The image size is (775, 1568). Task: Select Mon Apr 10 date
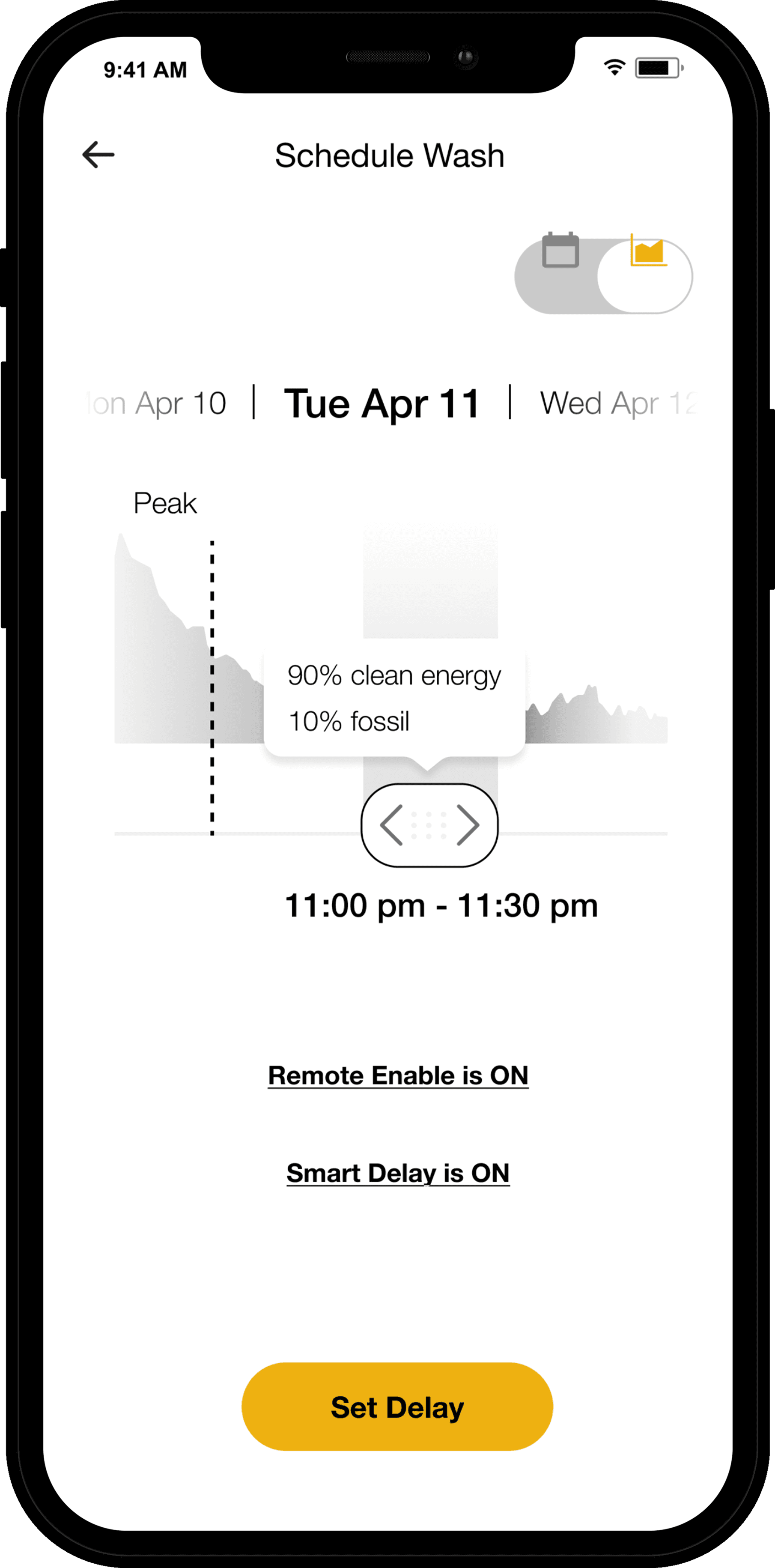(157, 403)
